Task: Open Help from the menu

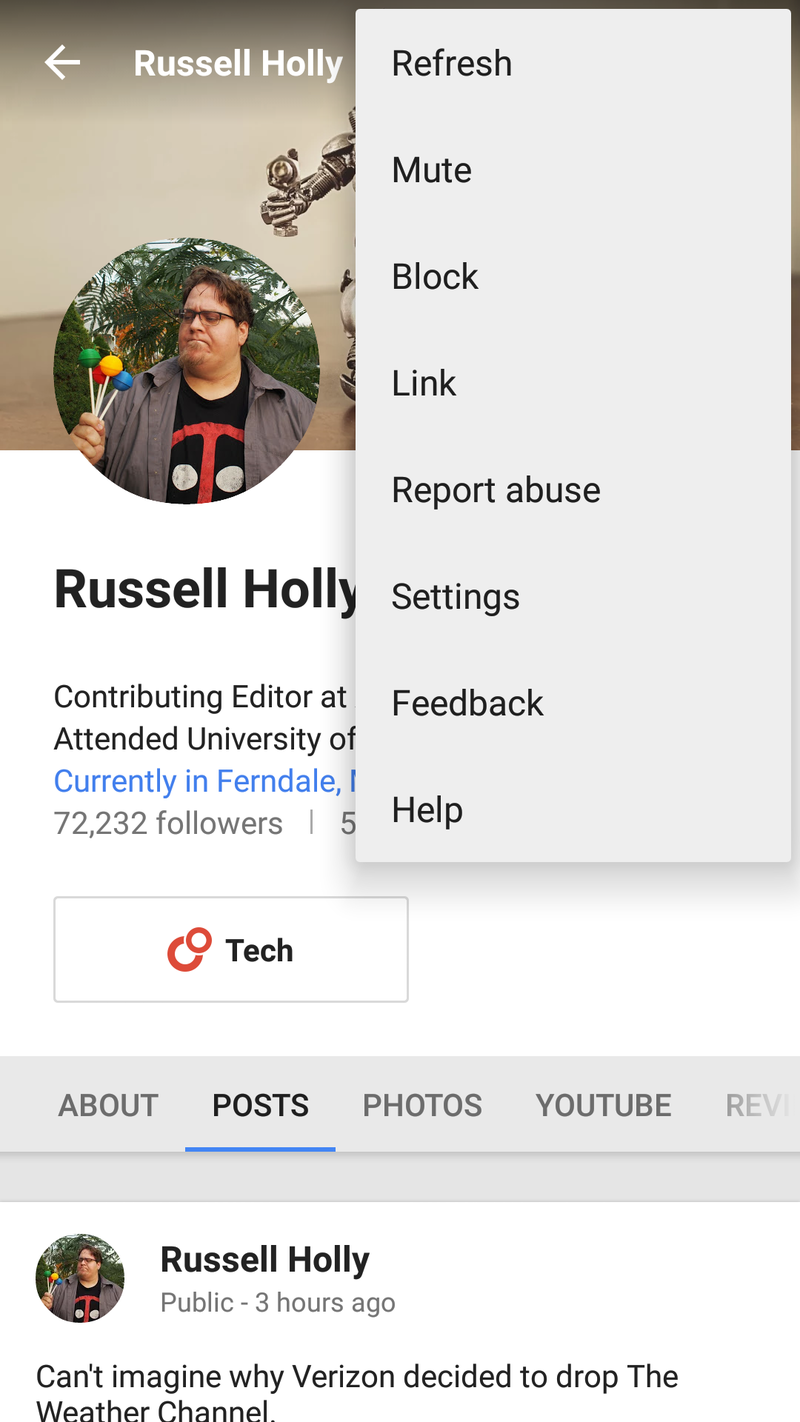Action: (427, 810)
